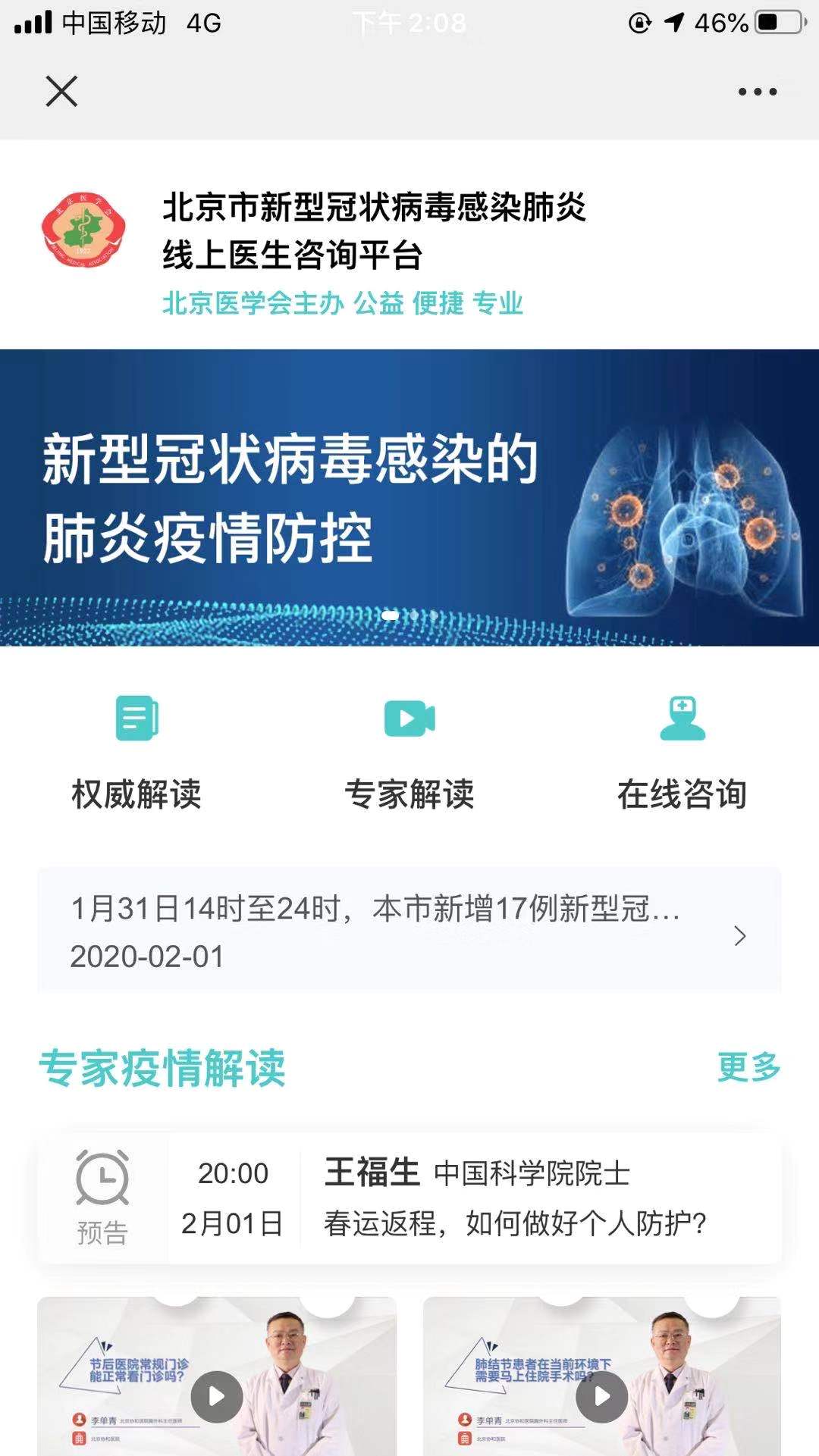Open 权威解读 section
Image resolution: width=819 pixels, height=1456 pixels.
pos(136,752)
